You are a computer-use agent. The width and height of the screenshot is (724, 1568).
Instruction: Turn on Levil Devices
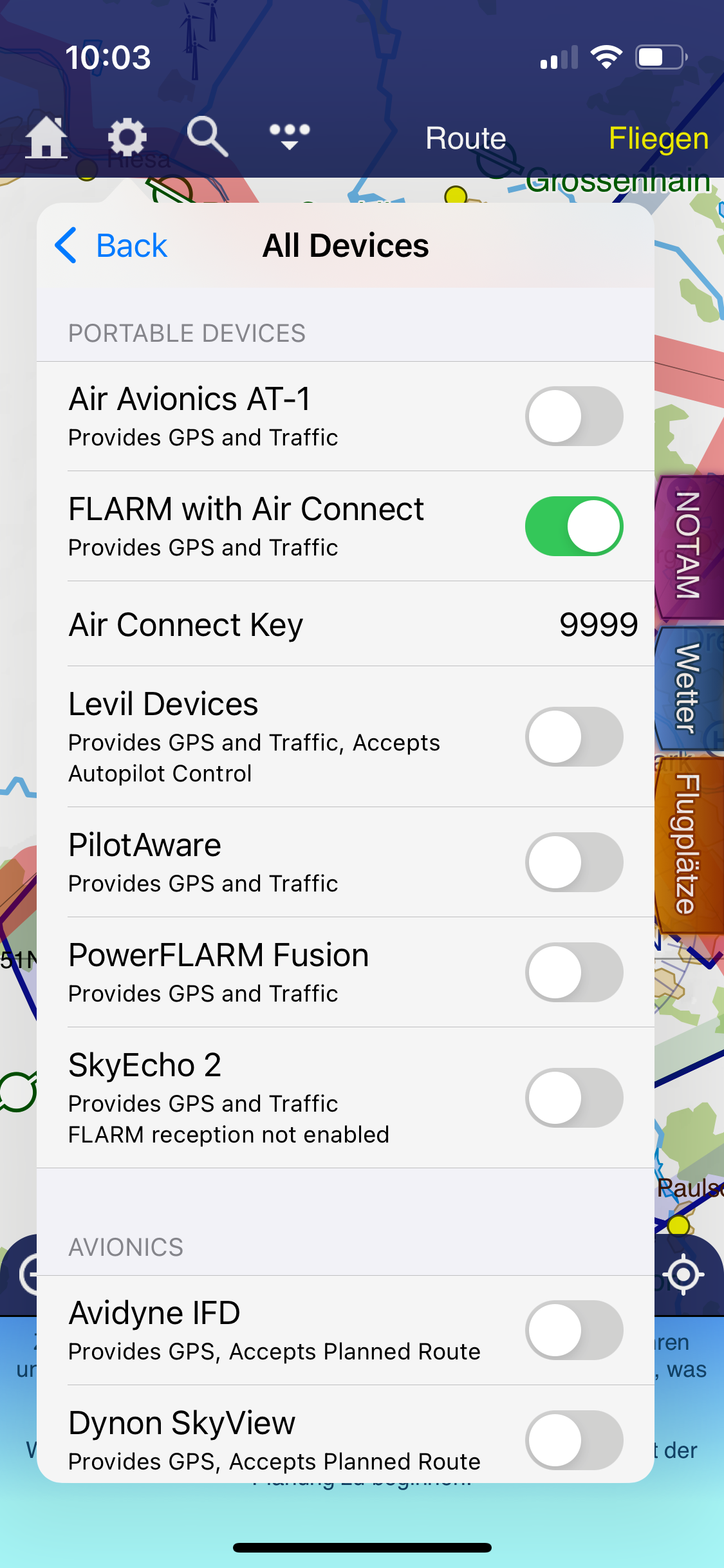coord(573,736)
